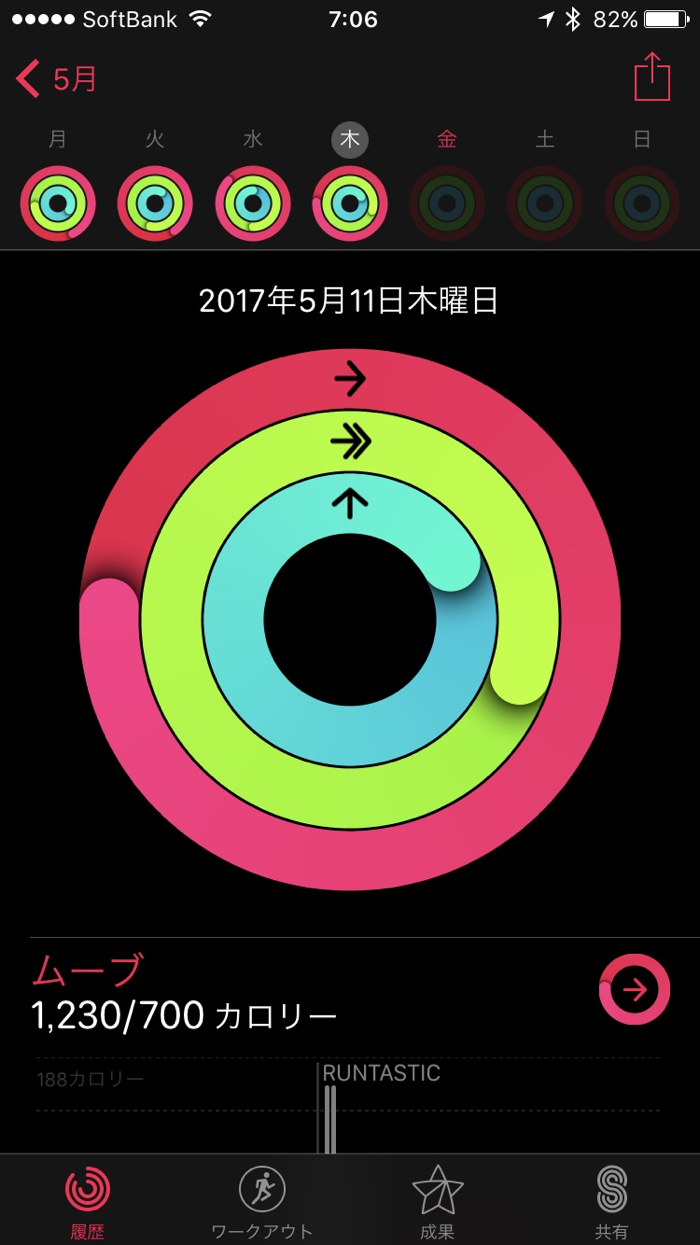
Task: Select Friday (金) activity rings
Action: tap(447, 203)
